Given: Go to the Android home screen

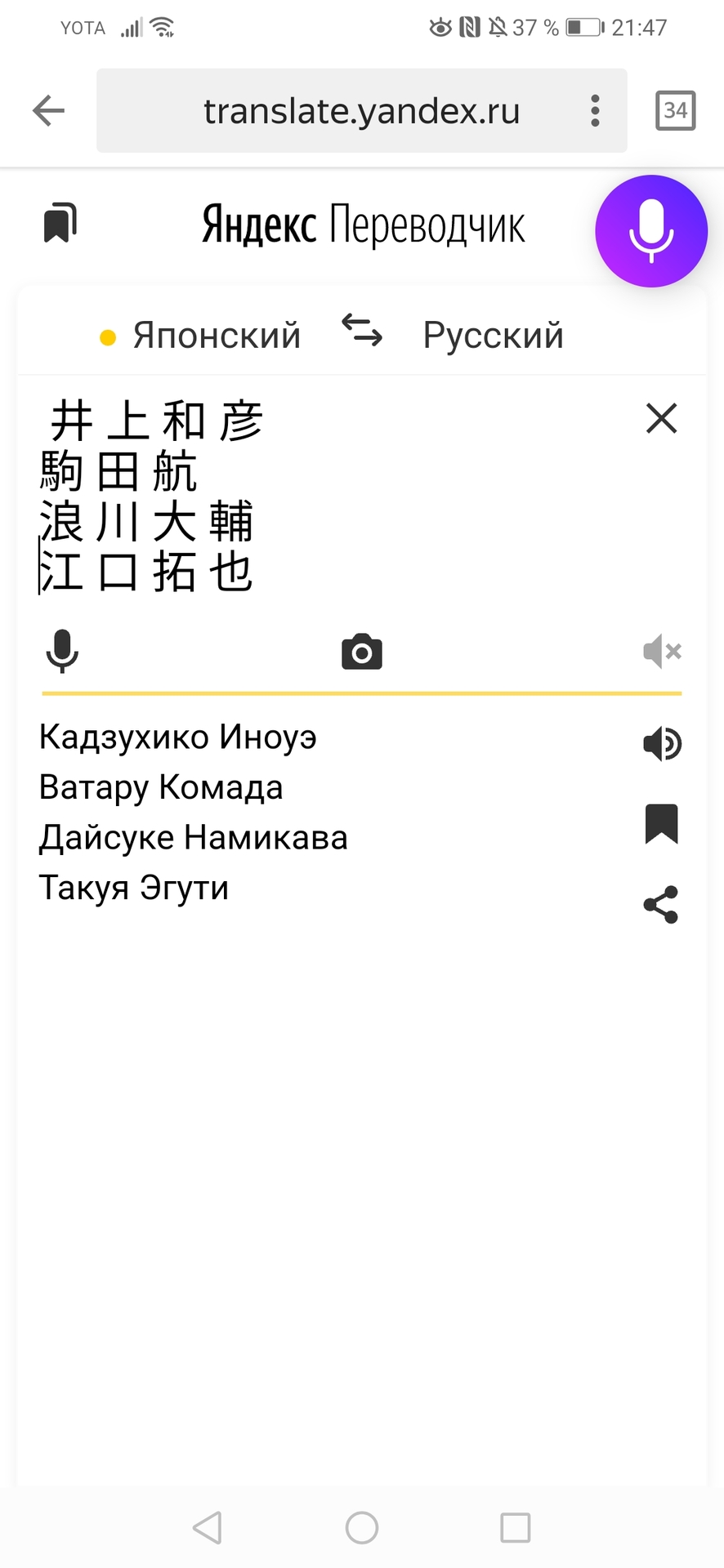Looking at the screenshot, I should pyautogui.click(x=362, y=1527).
